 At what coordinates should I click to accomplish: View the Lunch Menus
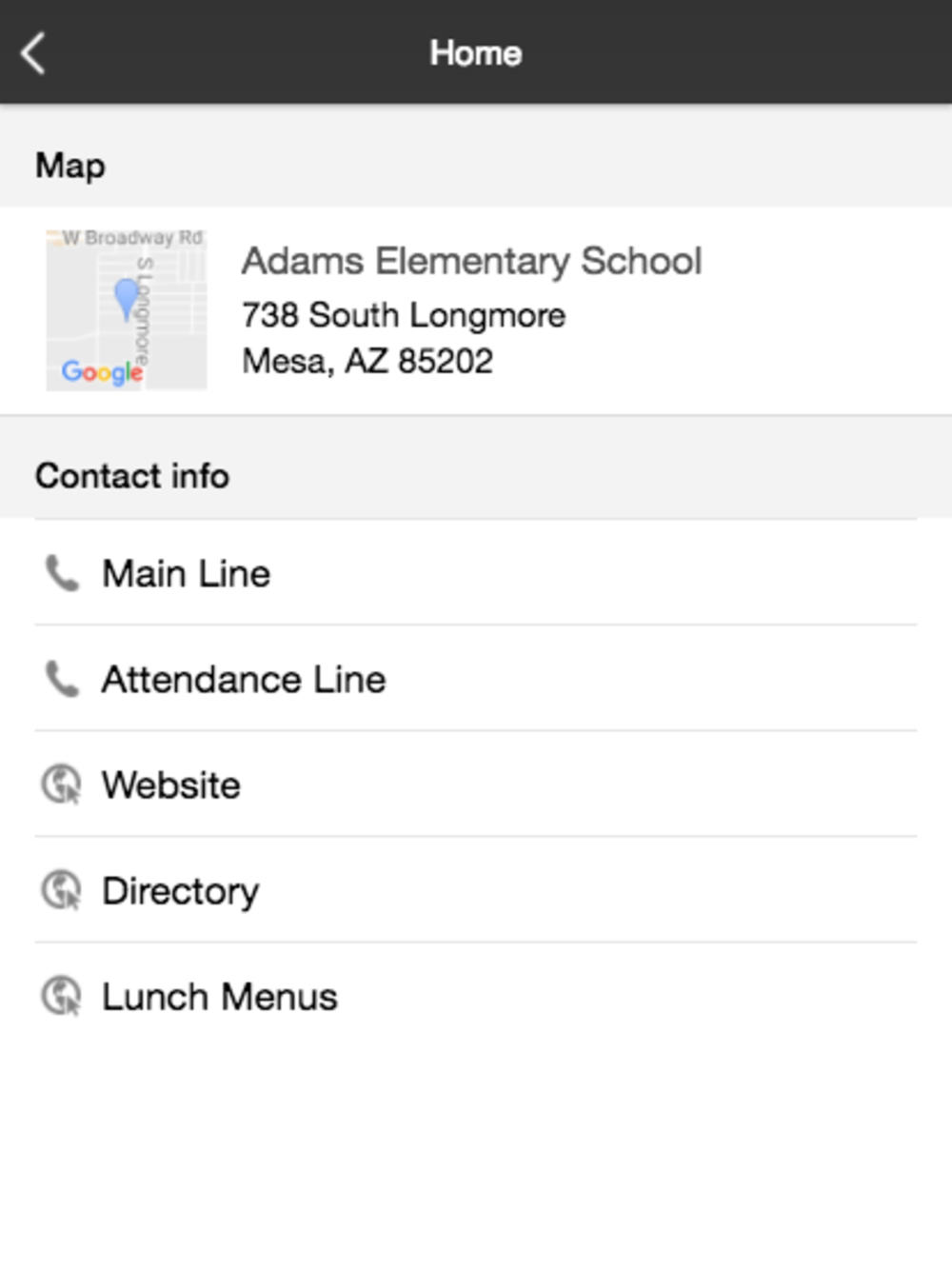pyautogui.click(x=476, y=996)
